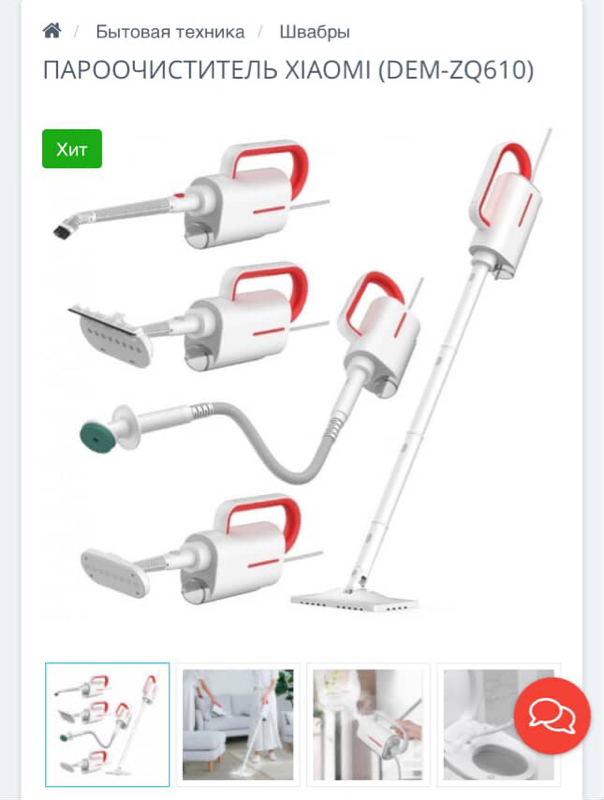
Task: Select the third thumbnail with steam close-up
Action: pos(368,724)
